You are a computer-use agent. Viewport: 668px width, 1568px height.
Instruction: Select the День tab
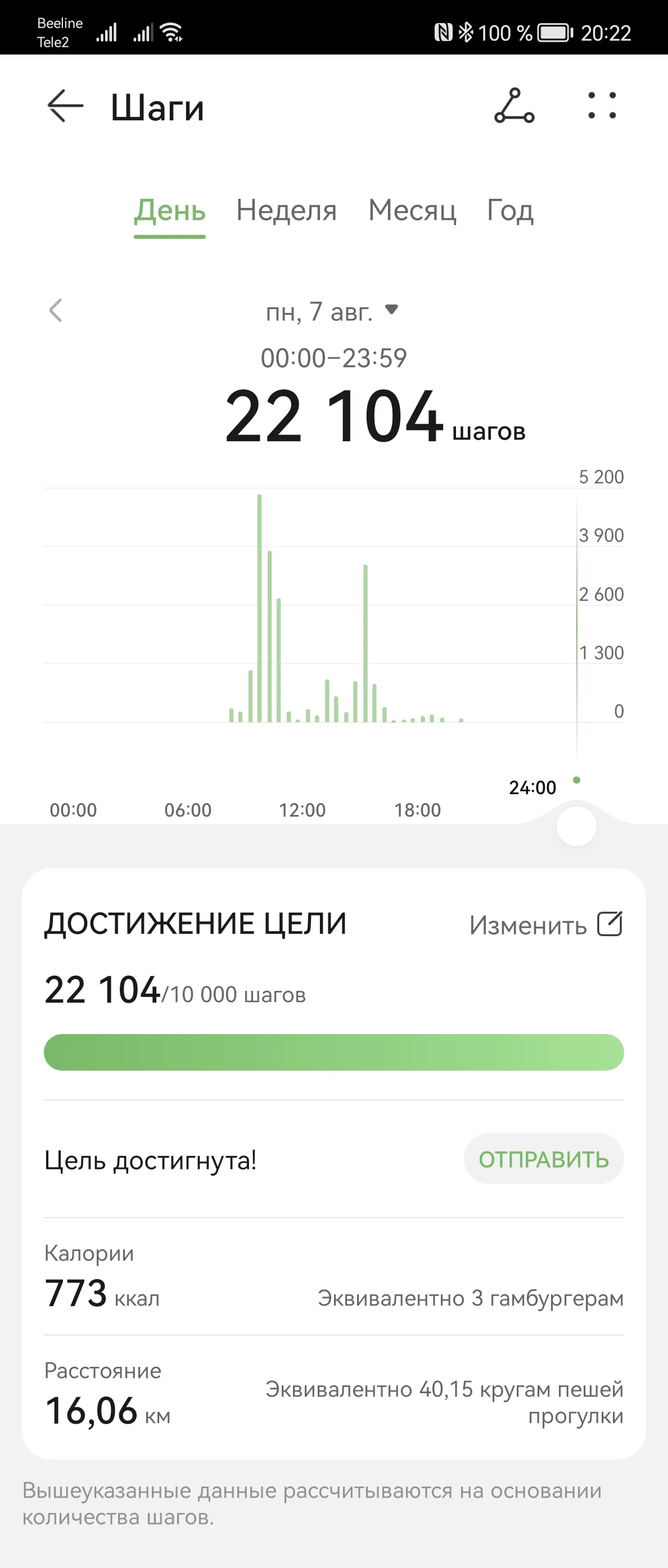[x=170, y=211]
